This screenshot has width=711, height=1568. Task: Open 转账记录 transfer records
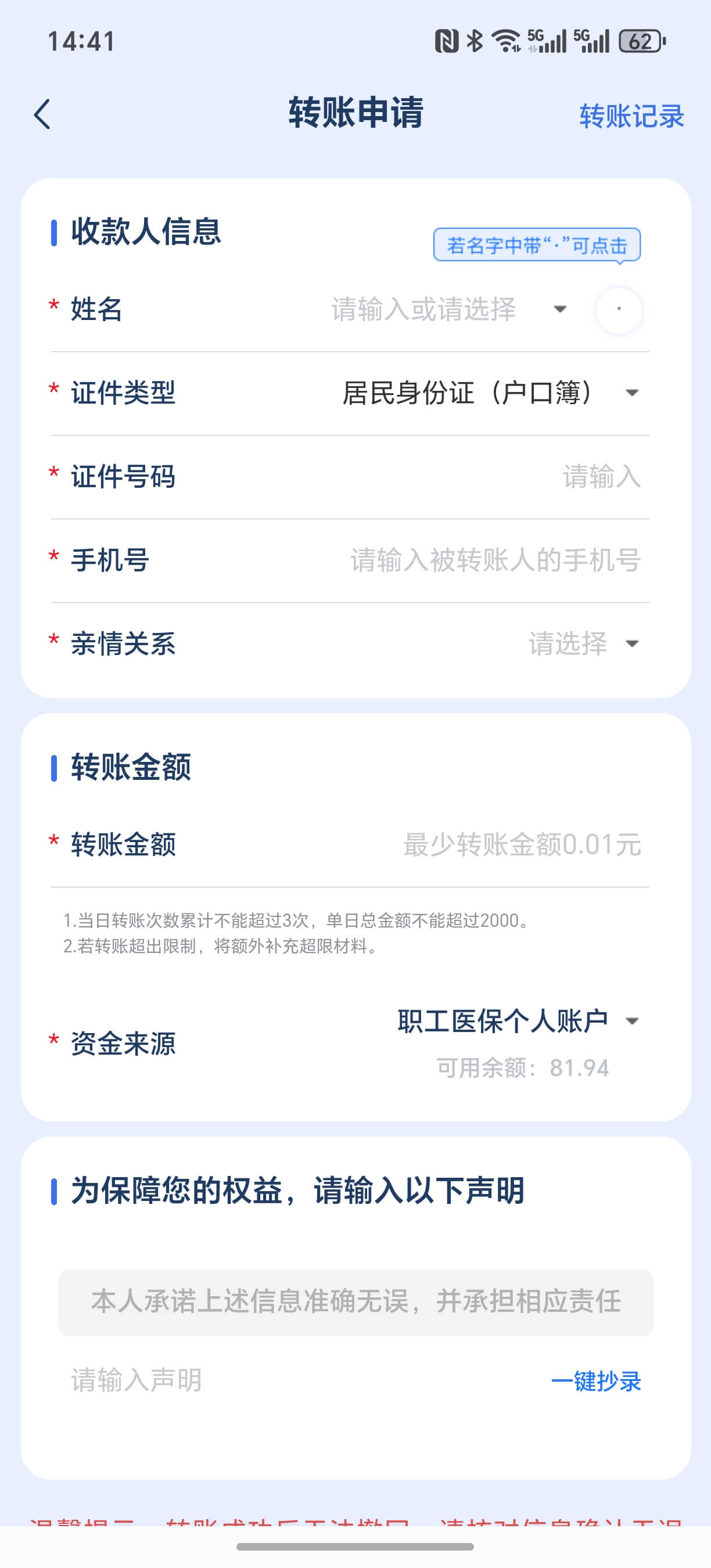[632, 116]
